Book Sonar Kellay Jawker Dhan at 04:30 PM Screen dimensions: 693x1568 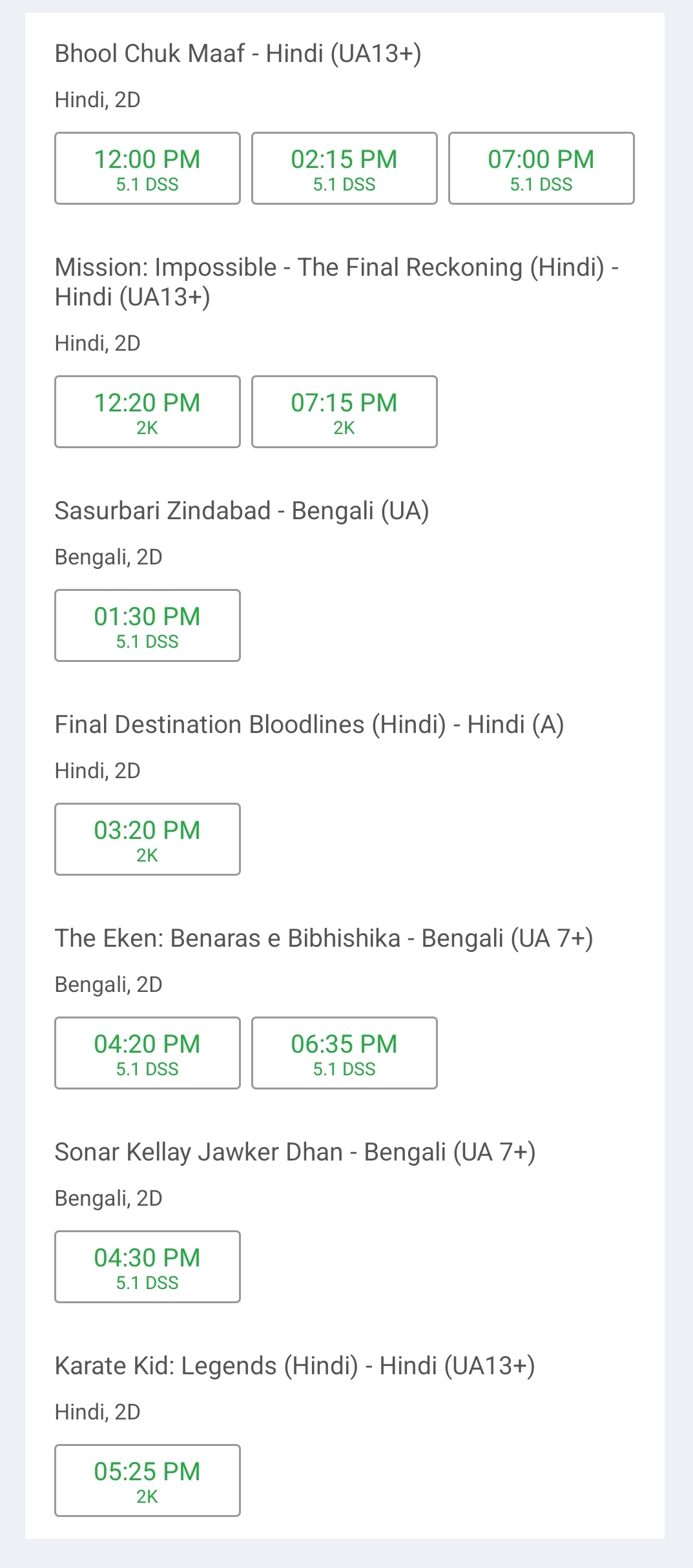pyautogui.click(x=147, y=1267)
